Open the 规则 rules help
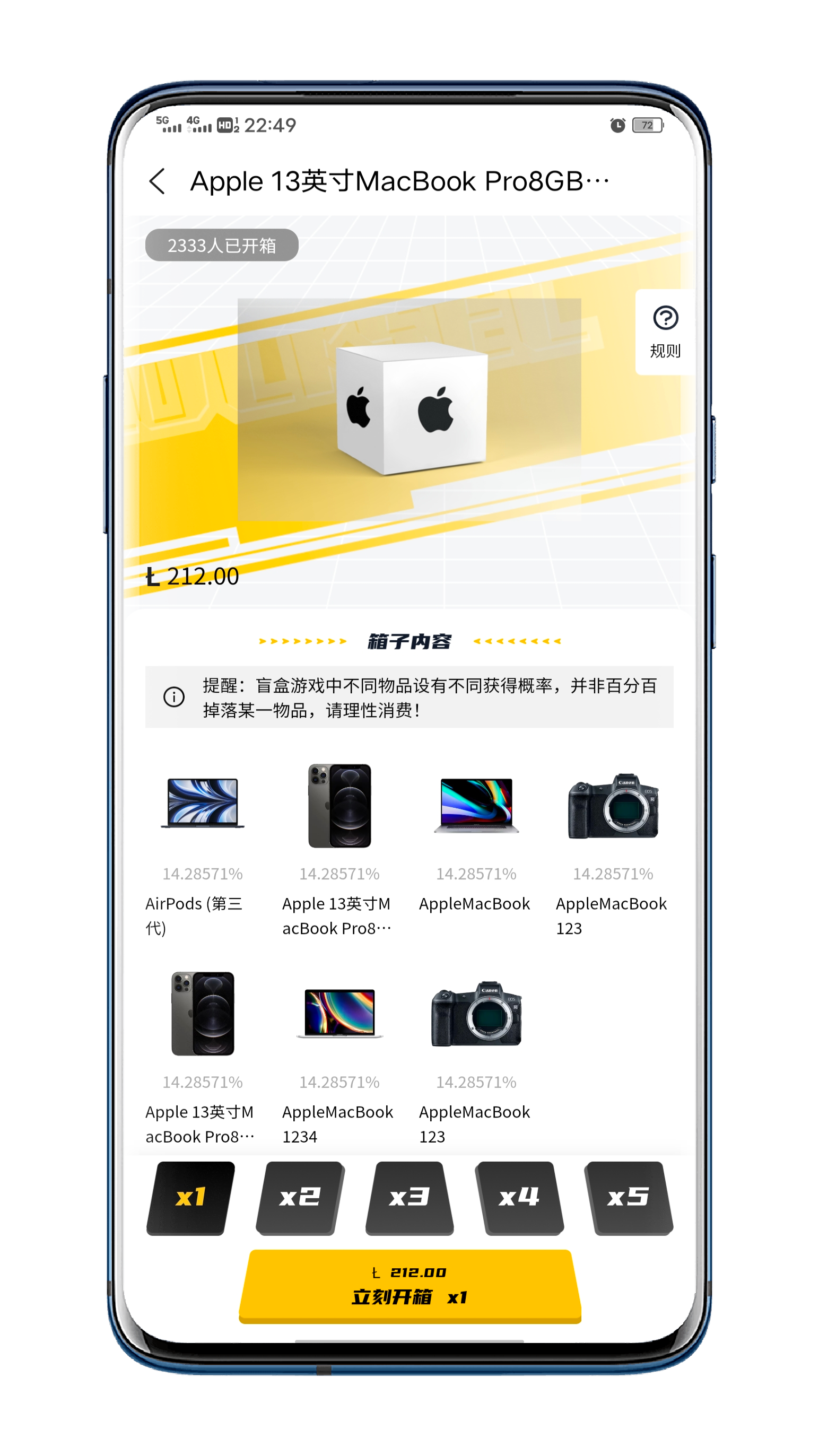The image size is (819, 1456). pos(665,332)
